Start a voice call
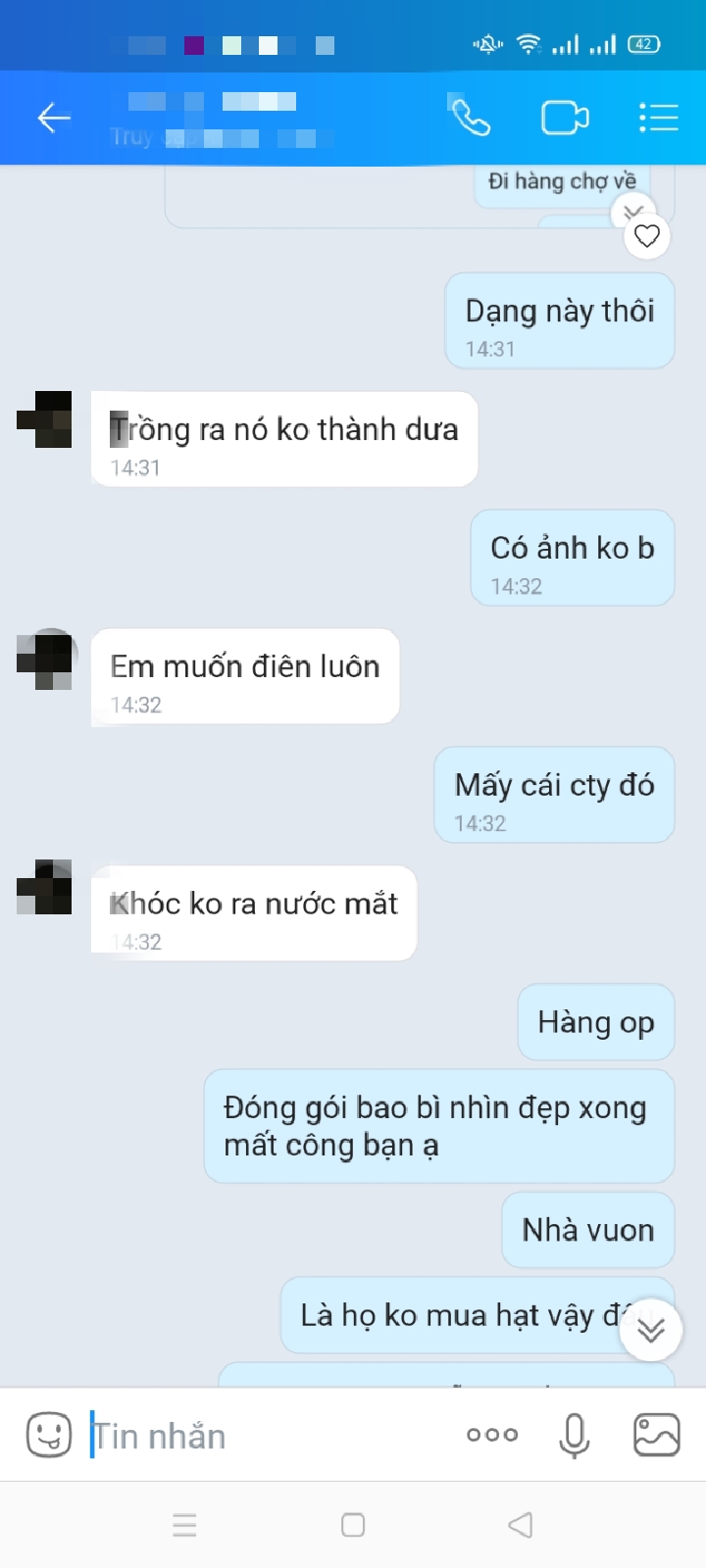The image size is (706, 1568). tap(471, 119)
